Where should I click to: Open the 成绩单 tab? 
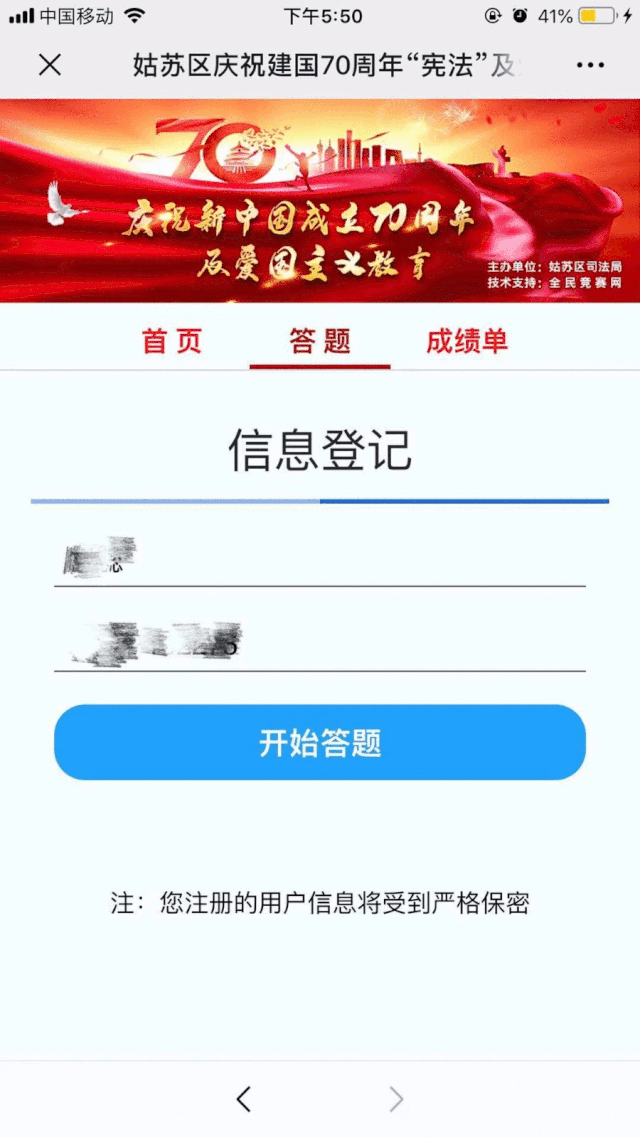point(467,341)
